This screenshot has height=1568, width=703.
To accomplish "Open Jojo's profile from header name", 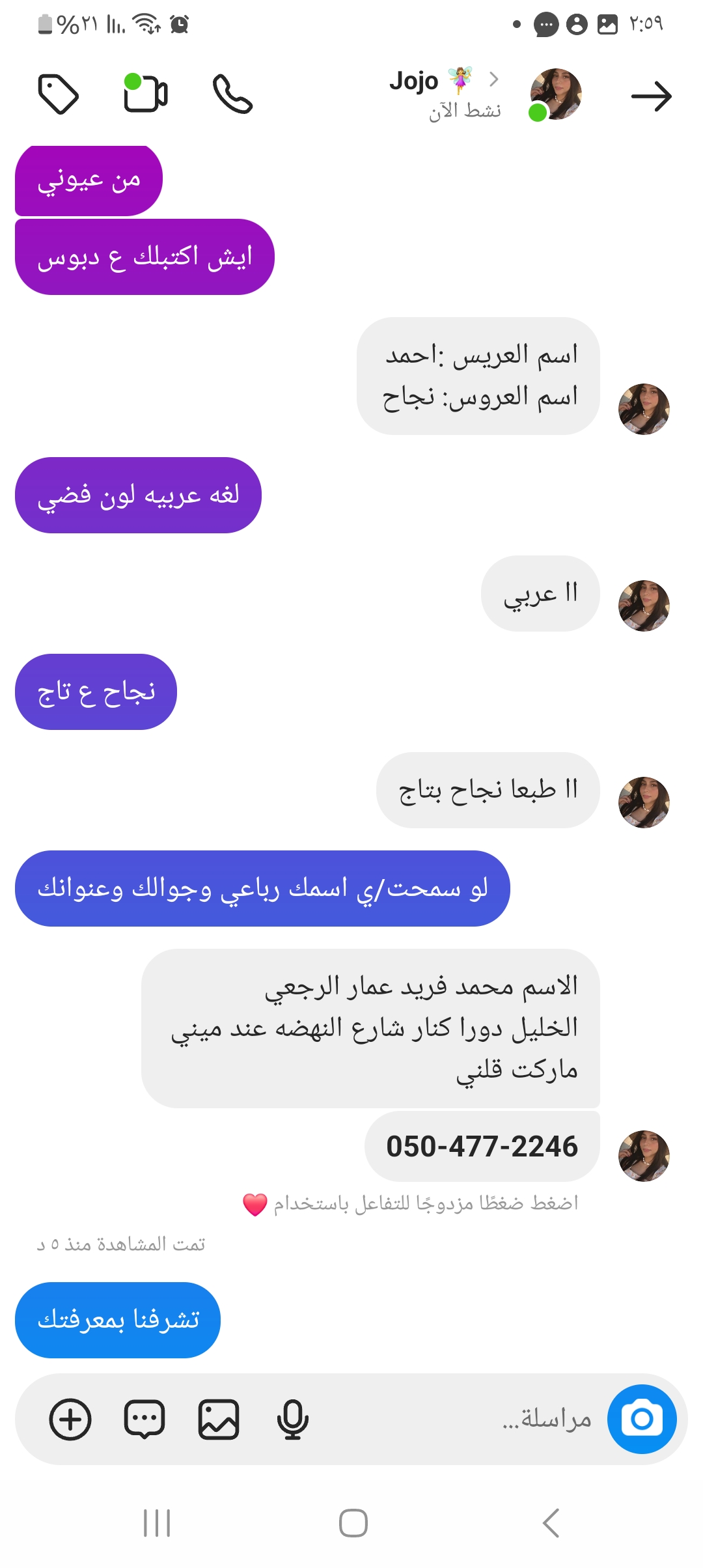I will pos(414,82).
